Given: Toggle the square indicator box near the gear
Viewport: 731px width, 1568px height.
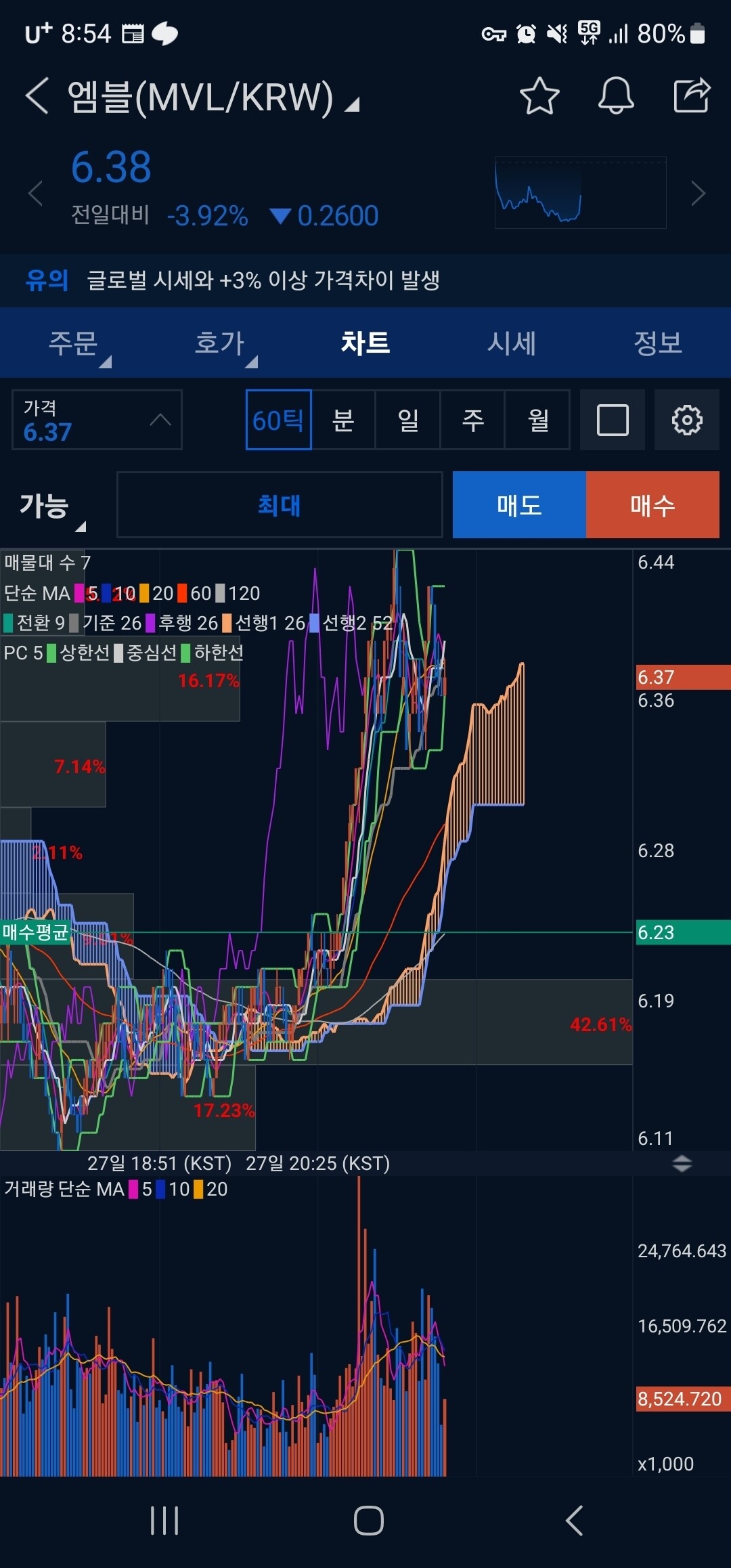Looking at the screenshot, I should 612,420.
